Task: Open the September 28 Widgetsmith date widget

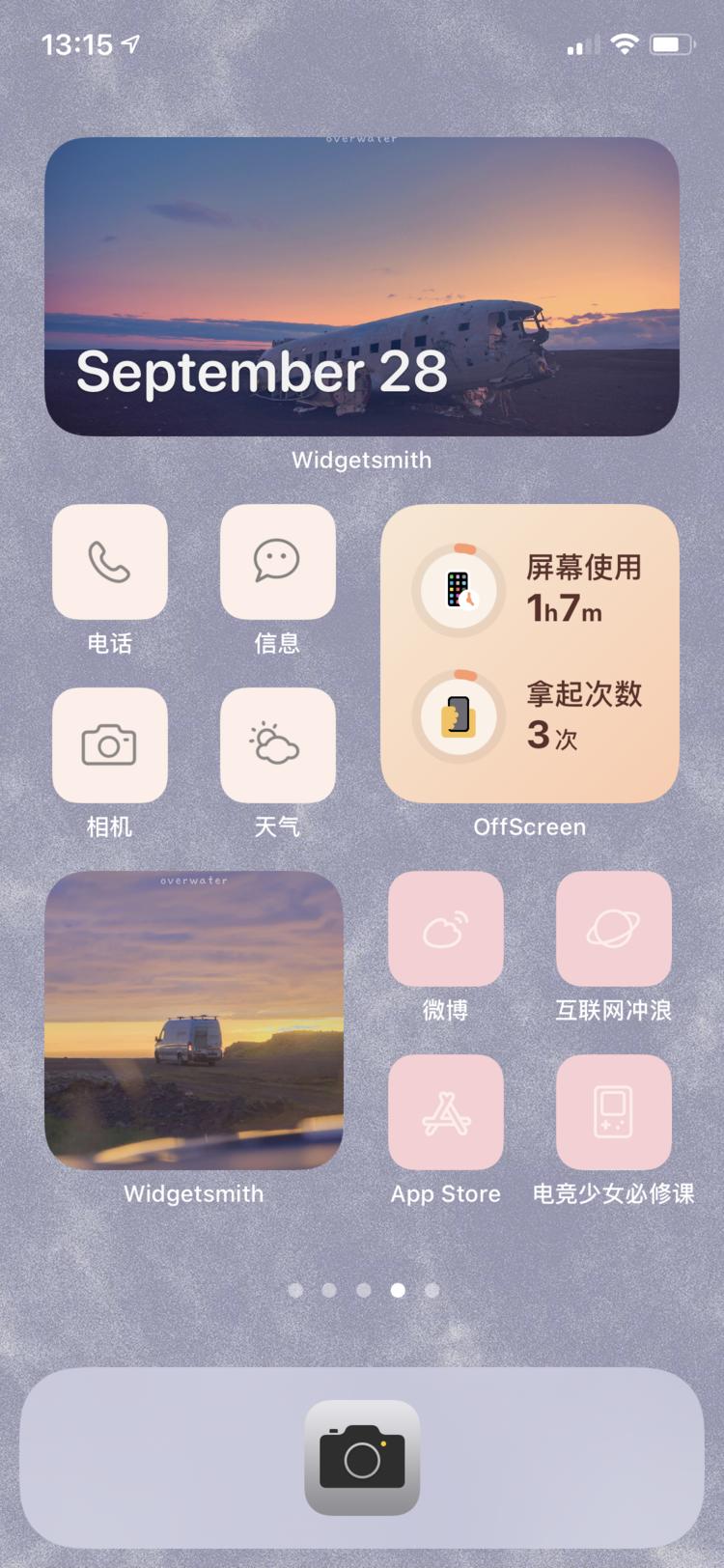Action: pos(362,287)
